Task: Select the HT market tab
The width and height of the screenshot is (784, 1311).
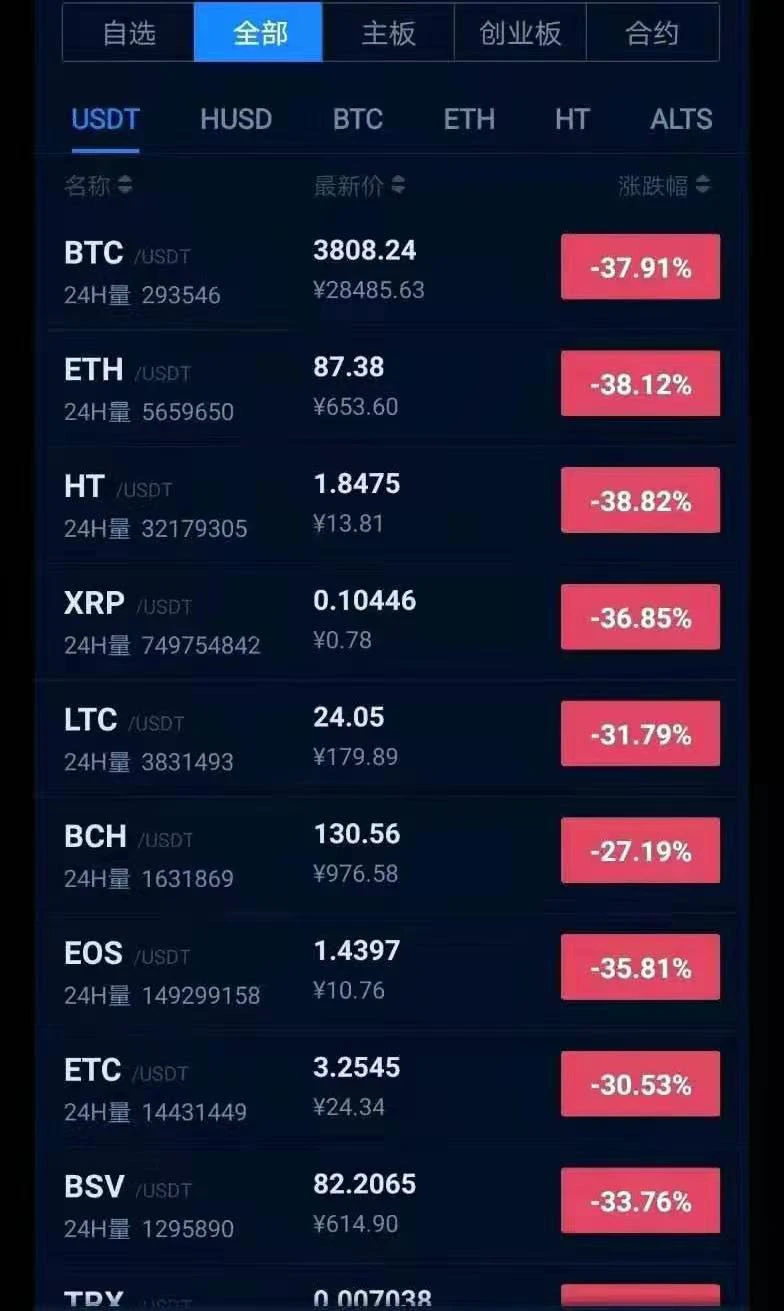Action: 572,120
